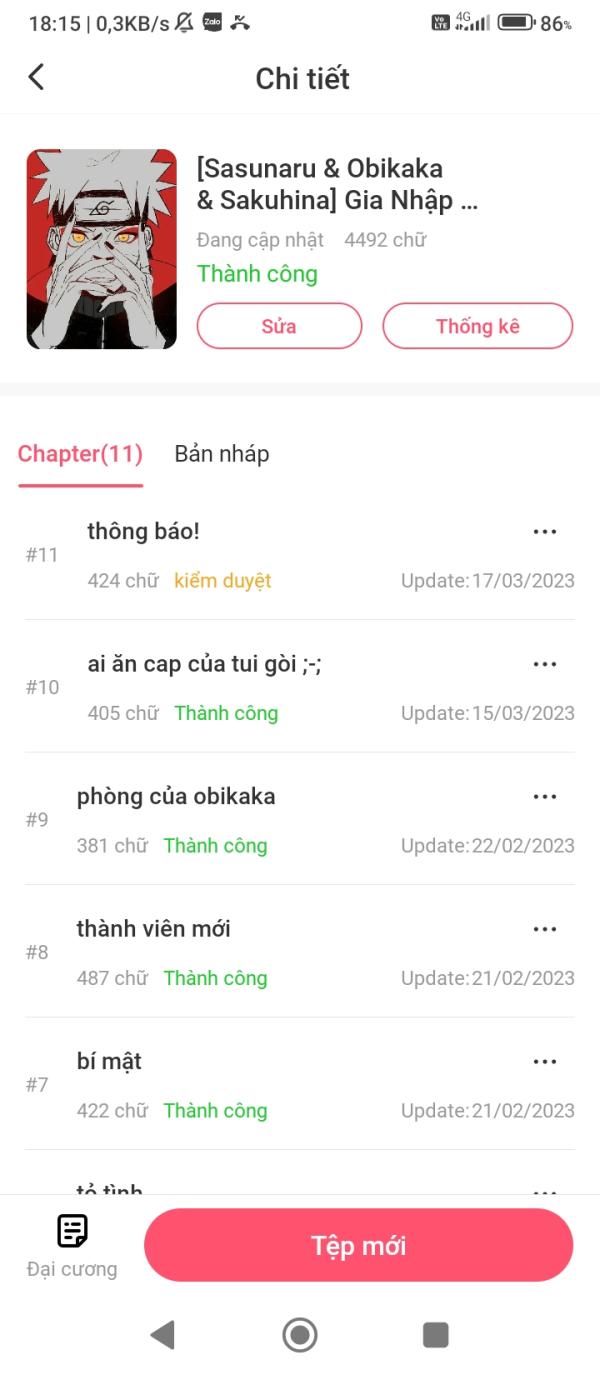
Task: Open chapter "ai ăn cap của tui gòi"
Action: click(x=204, y=664)
